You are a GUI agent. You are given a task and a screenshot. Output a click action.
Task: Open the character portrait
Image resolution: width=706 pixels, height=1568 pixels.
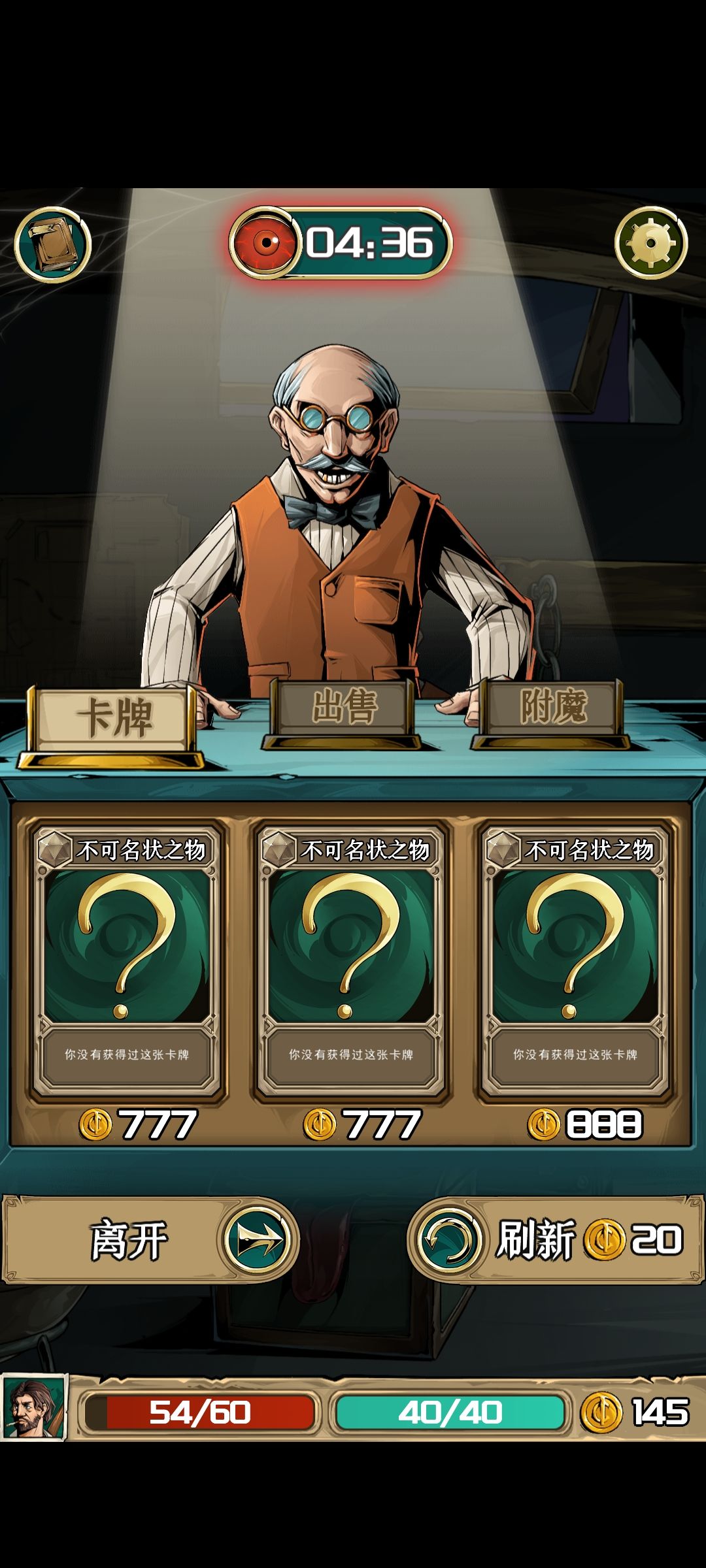[34, 1407]
